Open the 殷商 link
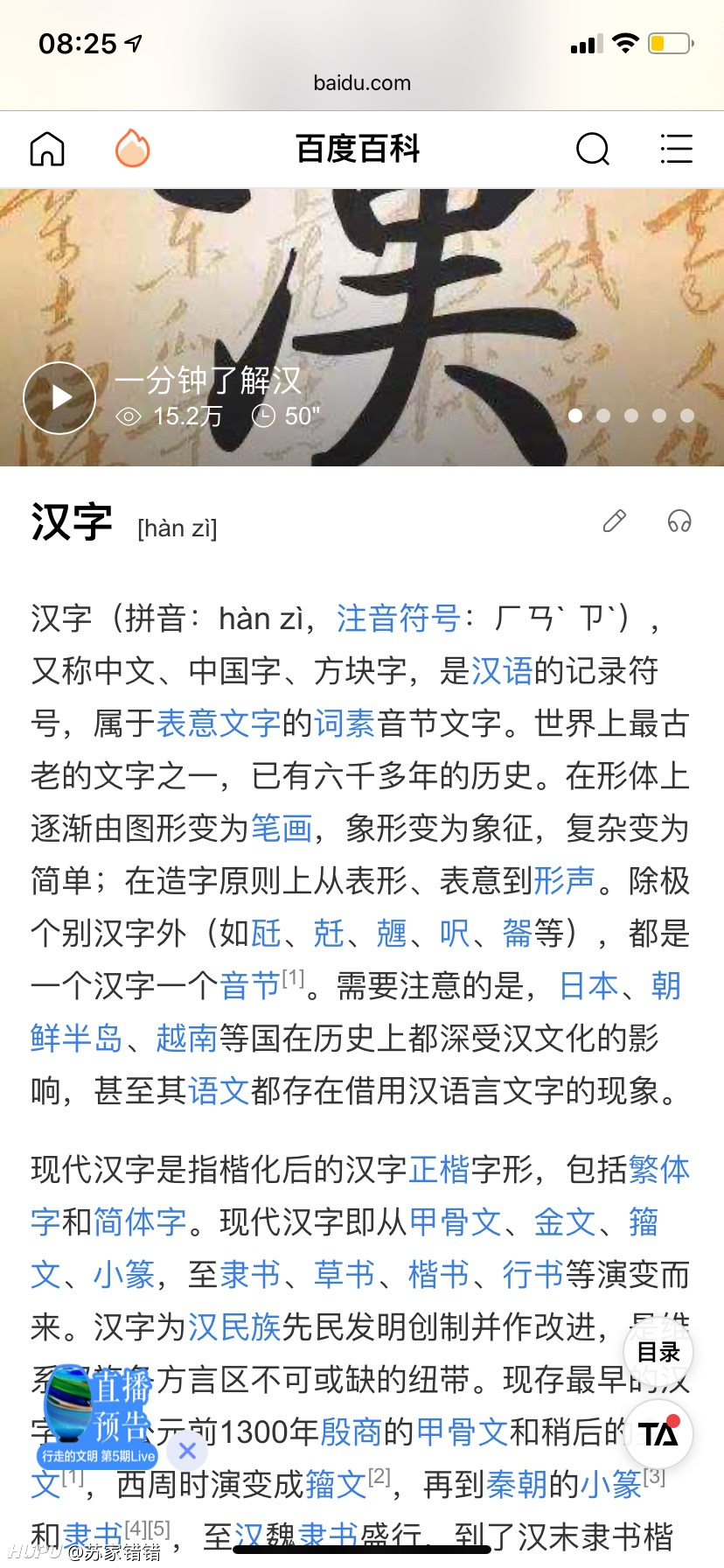This screenshot has height=1568, width=724. pyautogui.click(x=352, y=1432)
